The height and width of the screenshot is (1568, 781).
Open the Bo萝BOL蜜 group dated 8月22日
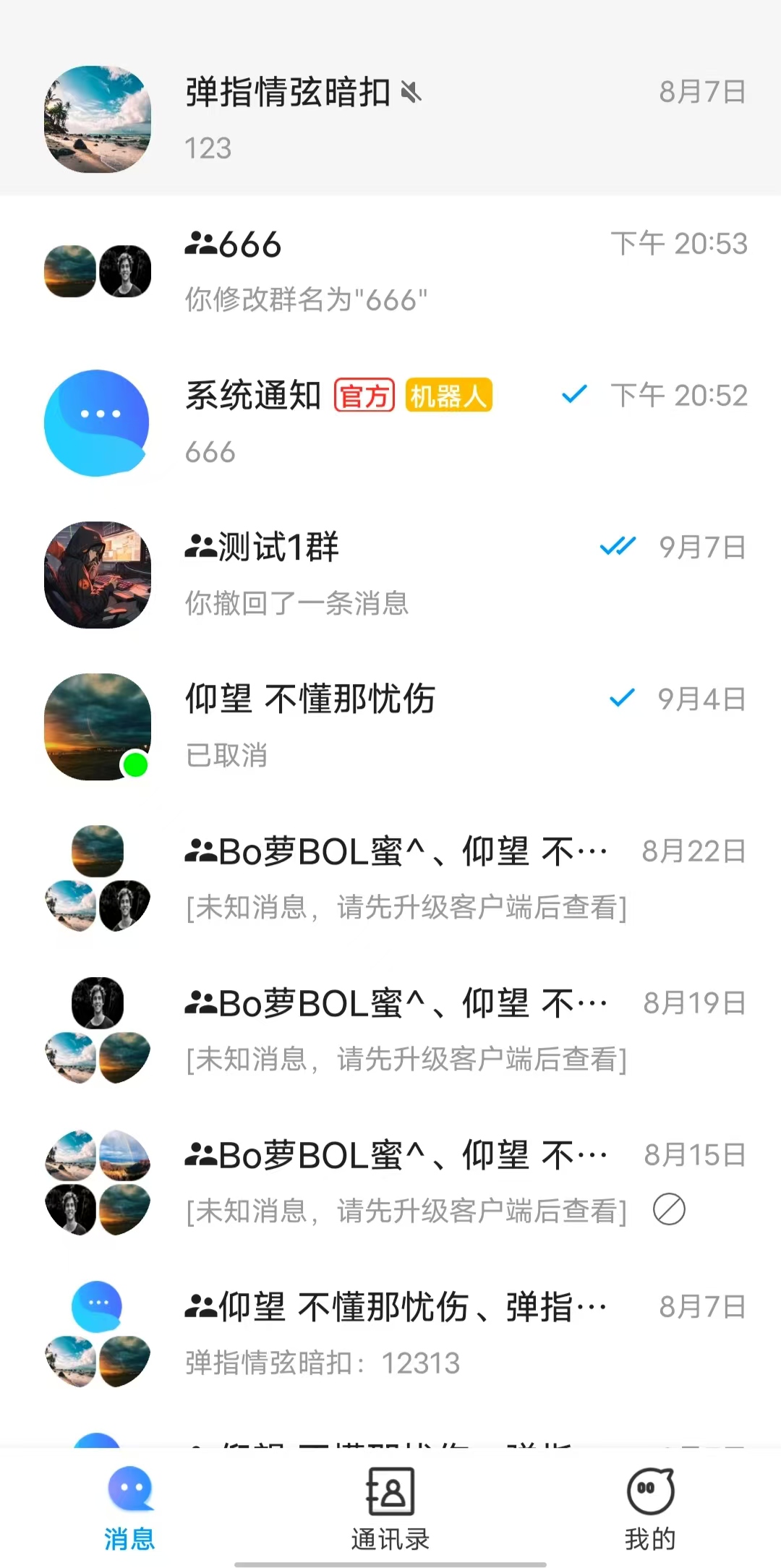pos(390,879)
